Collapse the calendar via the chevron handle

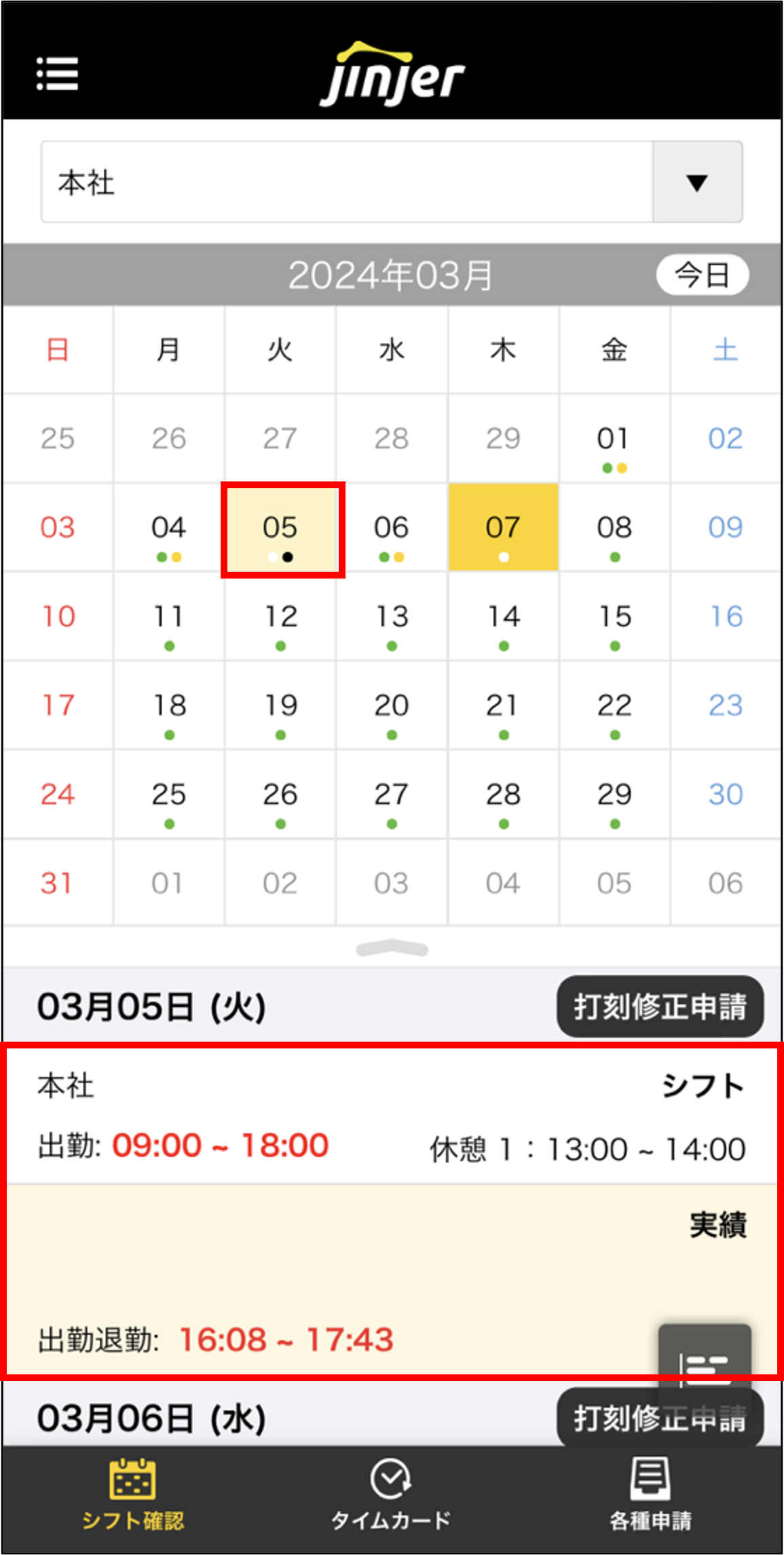click(x=391, y=949)
